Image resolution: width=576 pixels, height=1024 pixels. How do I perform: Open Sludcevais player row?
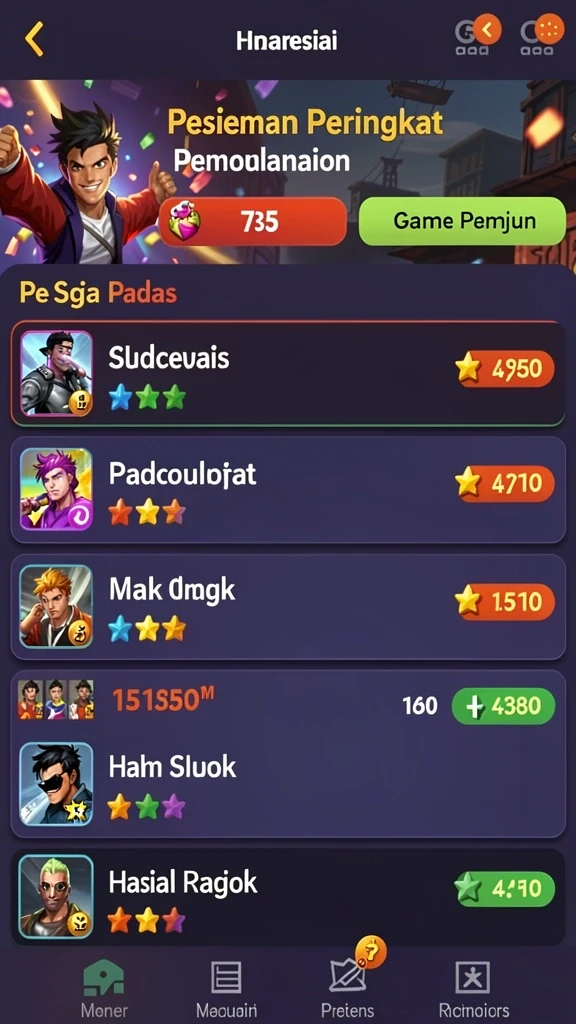pos(288,374)
